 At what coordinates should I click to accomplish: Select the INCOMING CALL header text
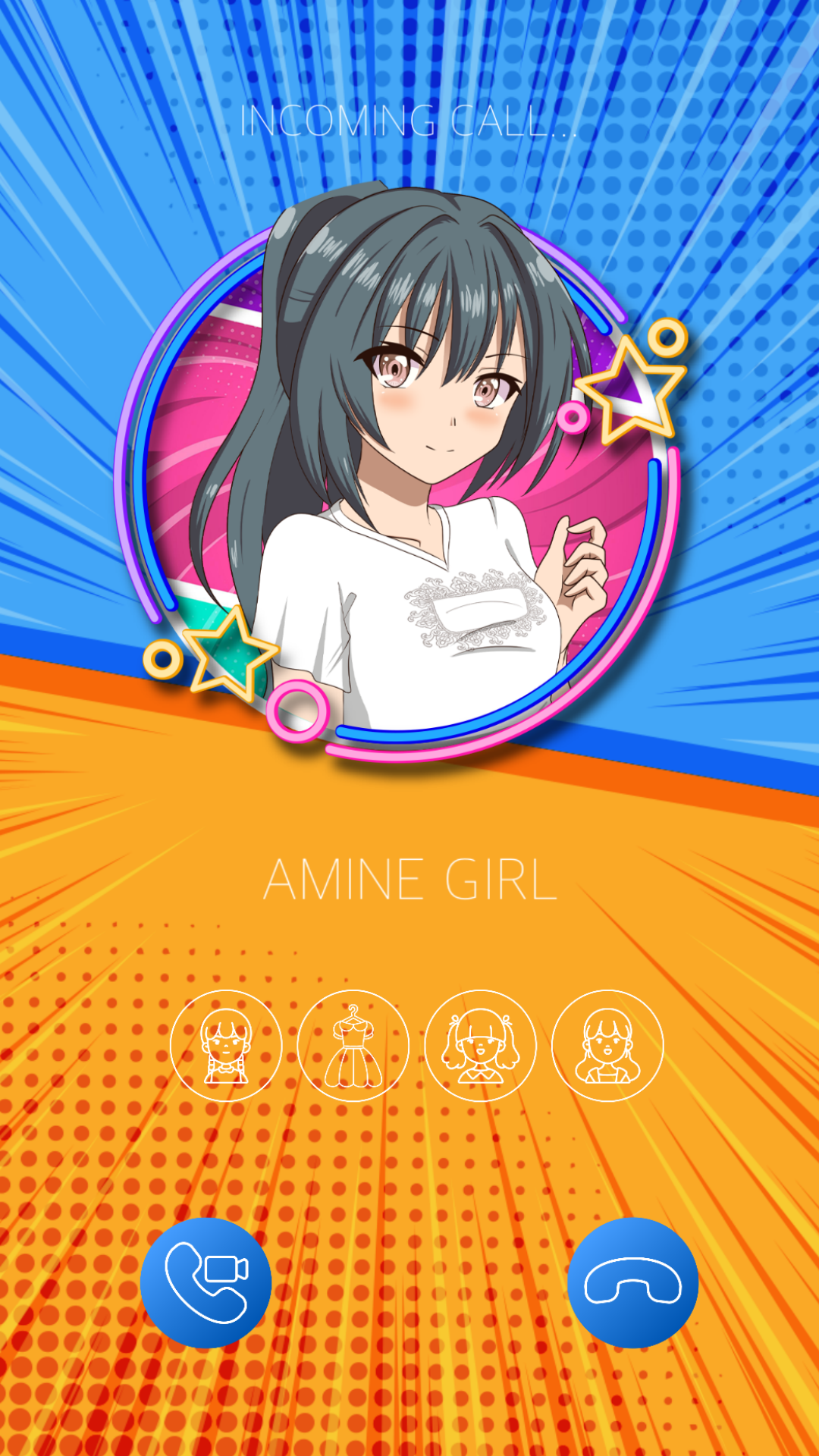click(x=409, y=120)
